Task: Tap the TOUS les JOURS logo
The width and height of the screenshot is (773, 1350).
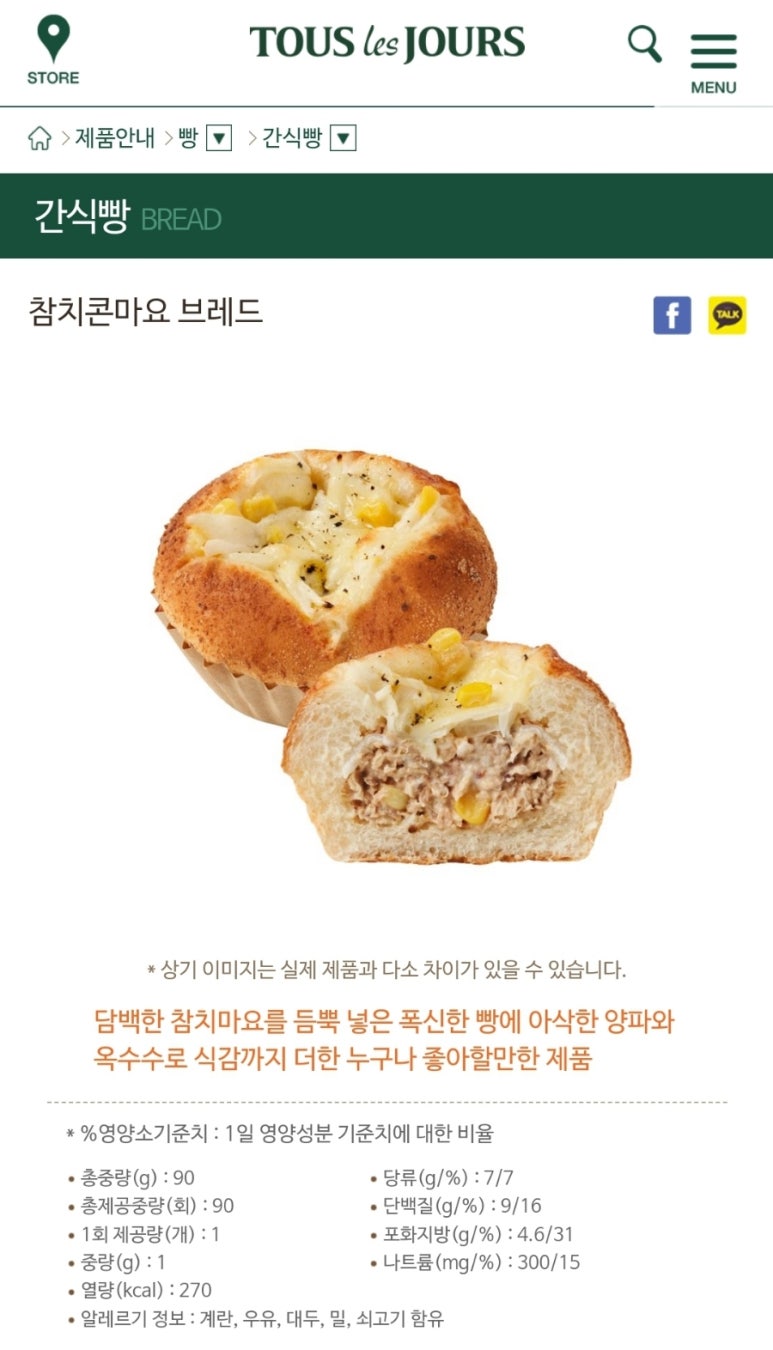Action: pos(387,44)
